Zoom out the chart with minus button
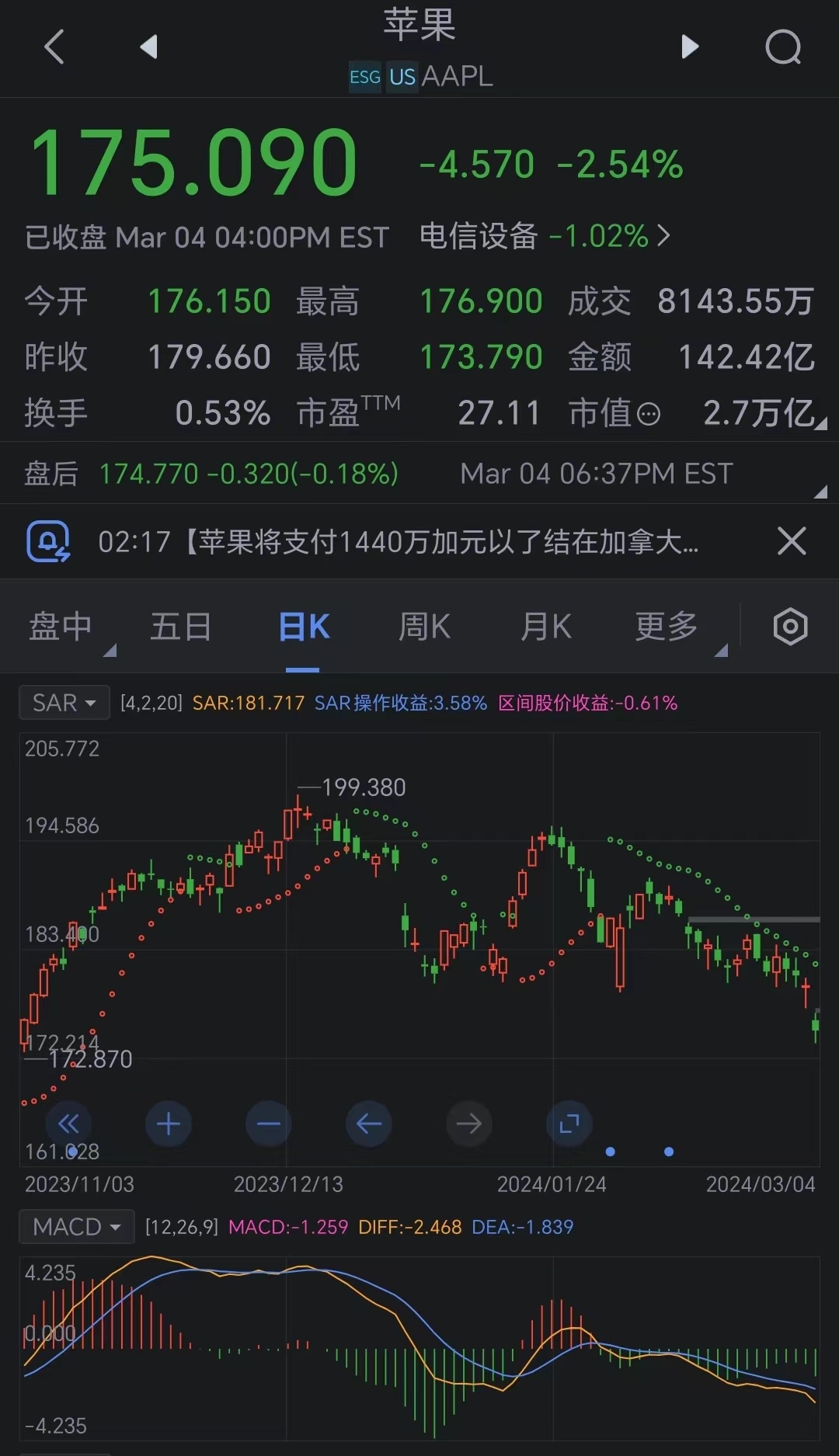 (269, 1124)
